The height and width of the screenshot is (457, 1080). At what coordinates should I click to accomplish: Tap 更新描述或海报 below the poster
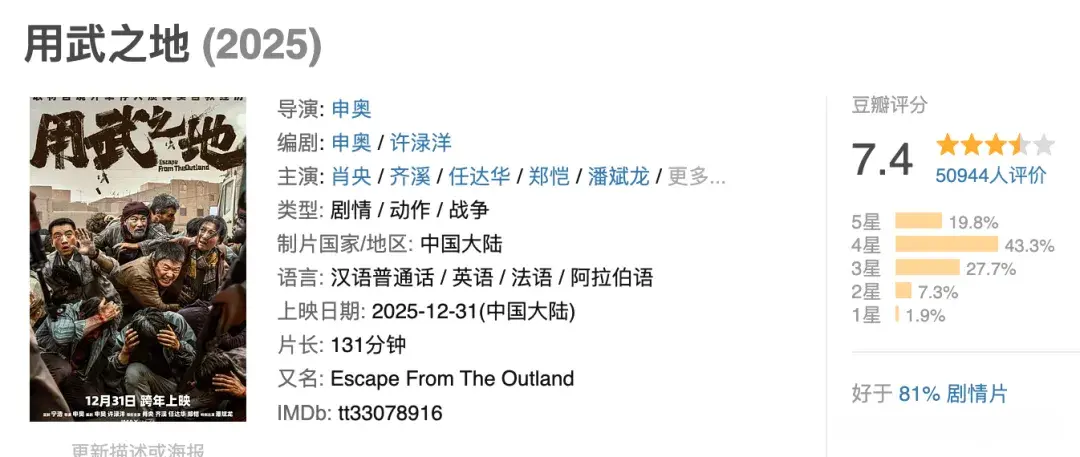click(138, 450)
